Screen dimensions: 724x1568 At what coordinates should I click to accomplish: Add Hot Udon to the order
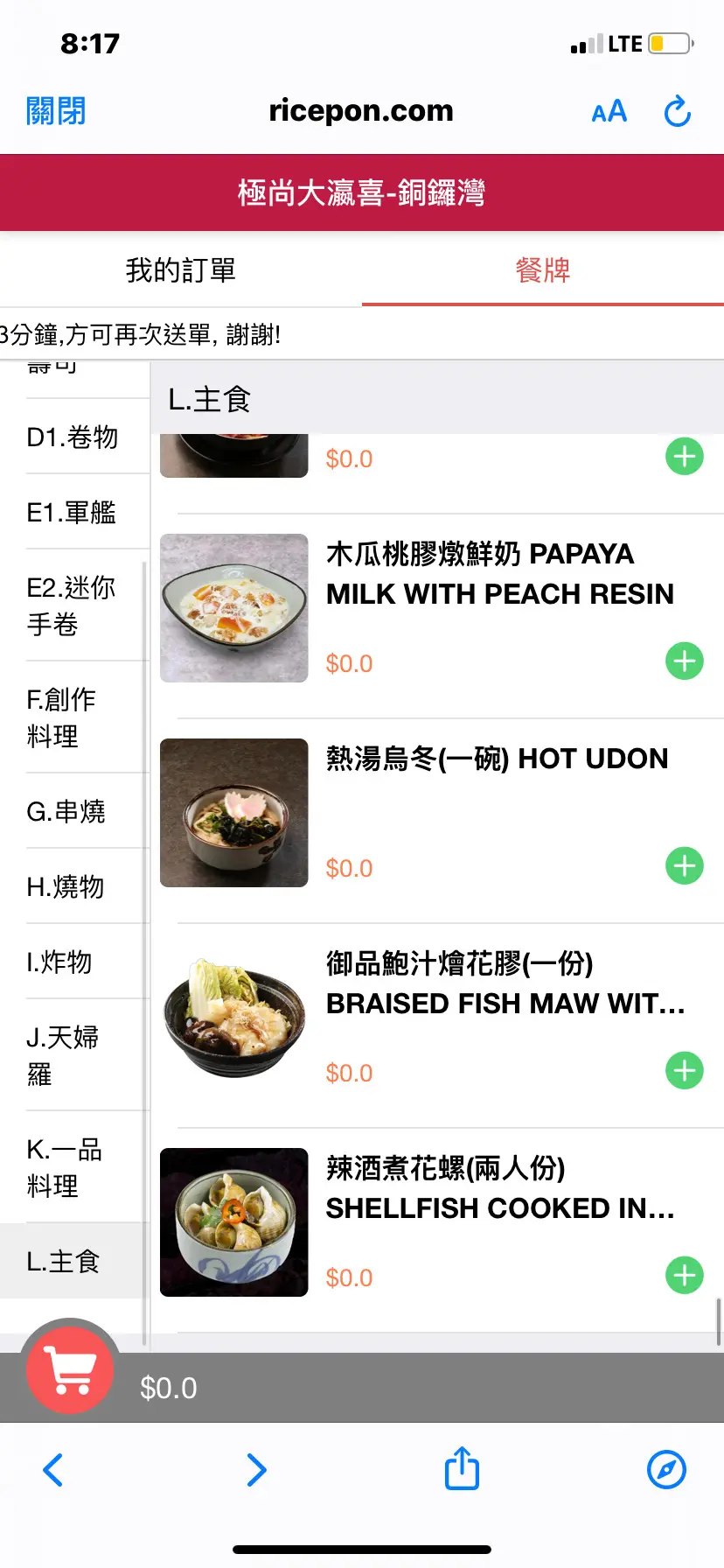[x=685, y=865]
